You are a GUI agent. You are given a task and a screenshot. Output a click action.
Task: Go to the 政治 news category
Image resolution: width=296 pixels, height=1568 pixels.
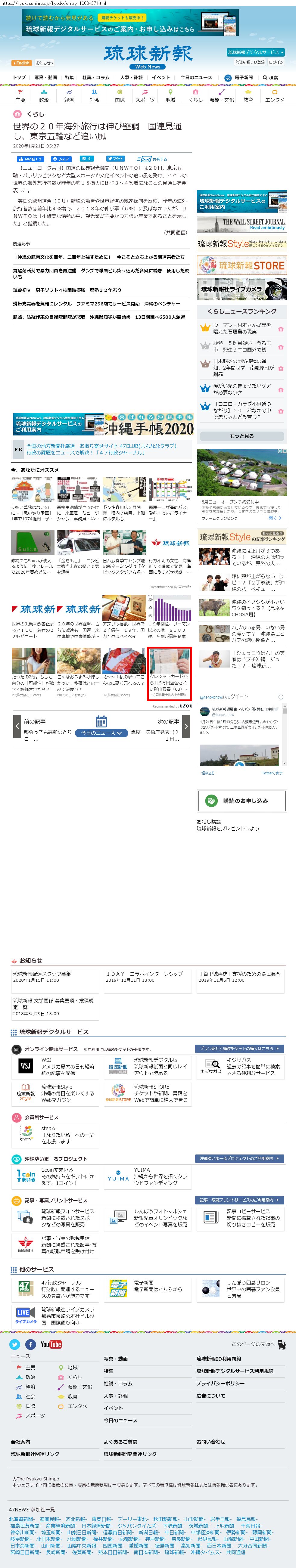pyautogui.click(x=44, y=96)
